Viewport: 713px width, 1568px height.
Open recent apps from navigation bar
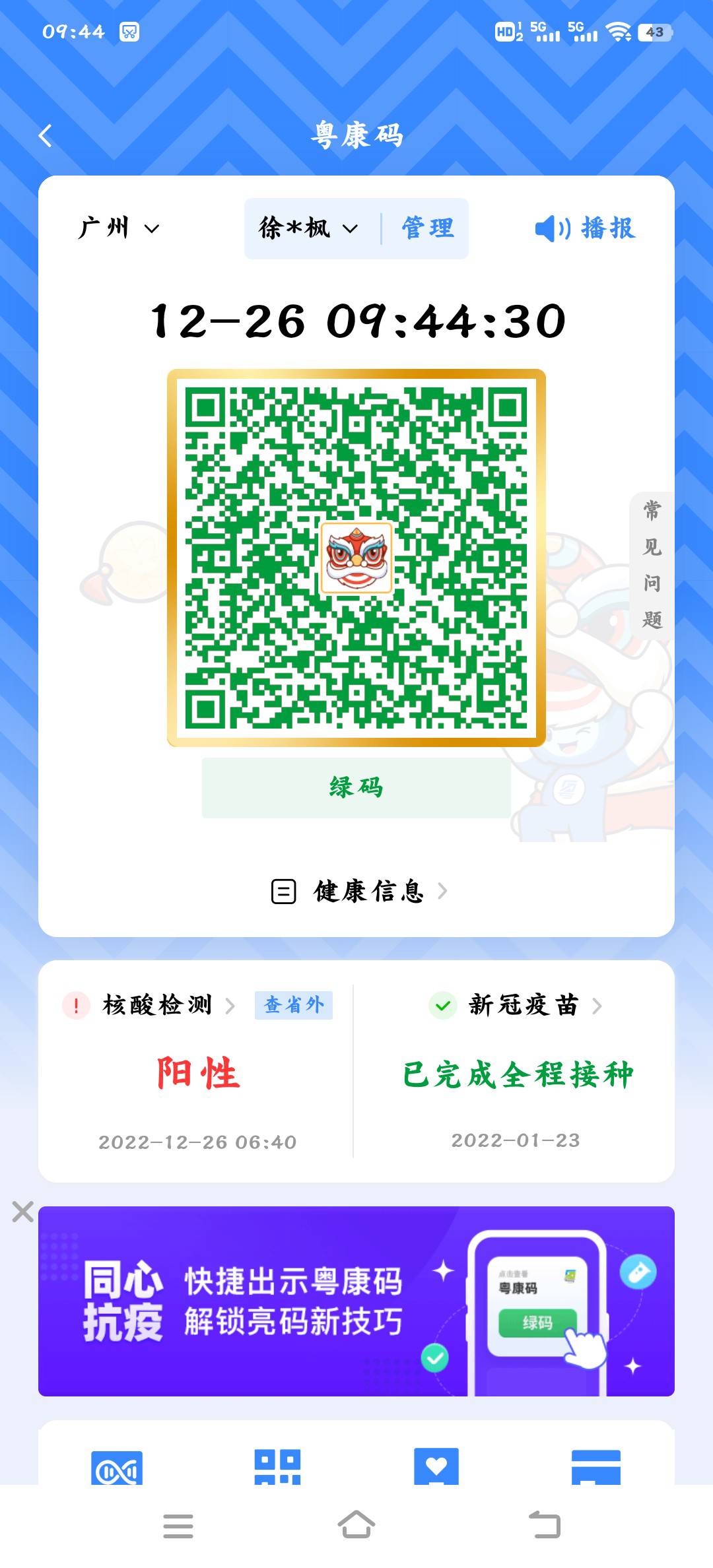click(x=178, y=1525)
